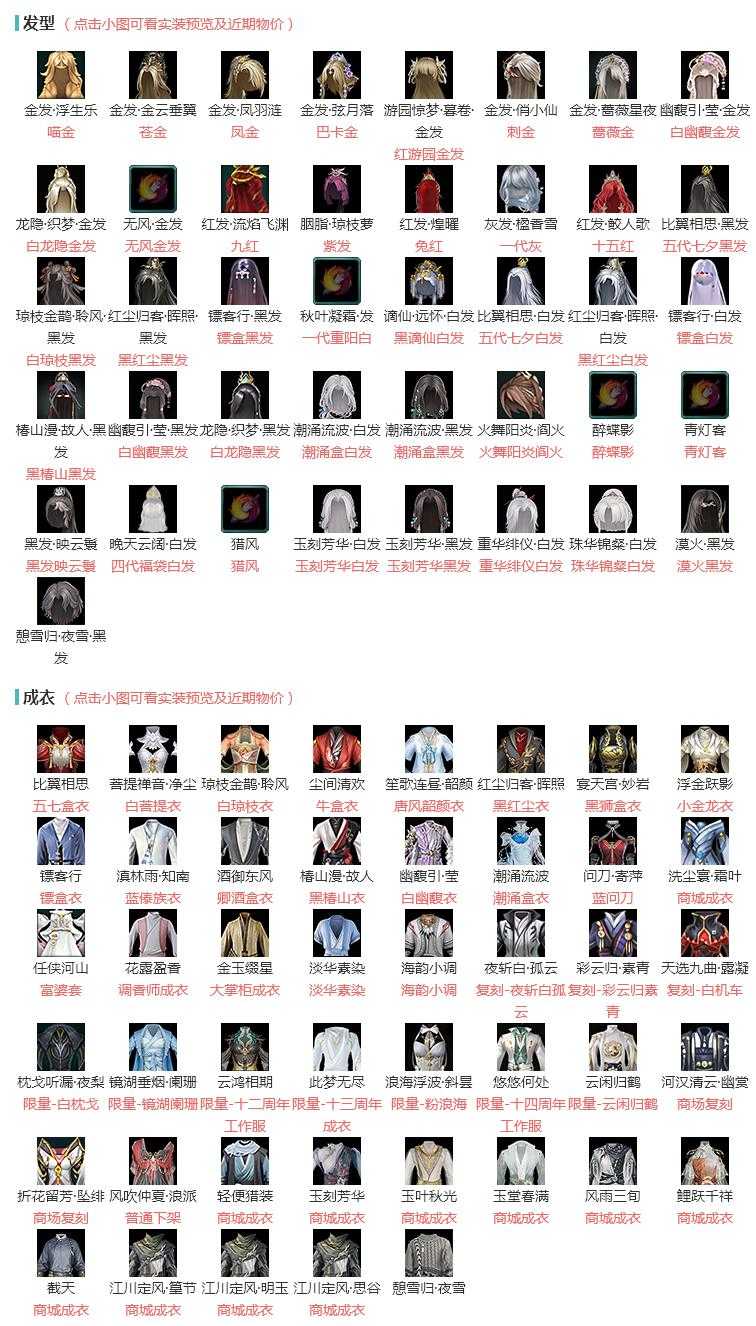The width and height of the screenshot is (756, 1326).
Task: Preview the 金发·凤羽涟 hairstyle image
Action: pyautogui.click(x=245, y=75)
